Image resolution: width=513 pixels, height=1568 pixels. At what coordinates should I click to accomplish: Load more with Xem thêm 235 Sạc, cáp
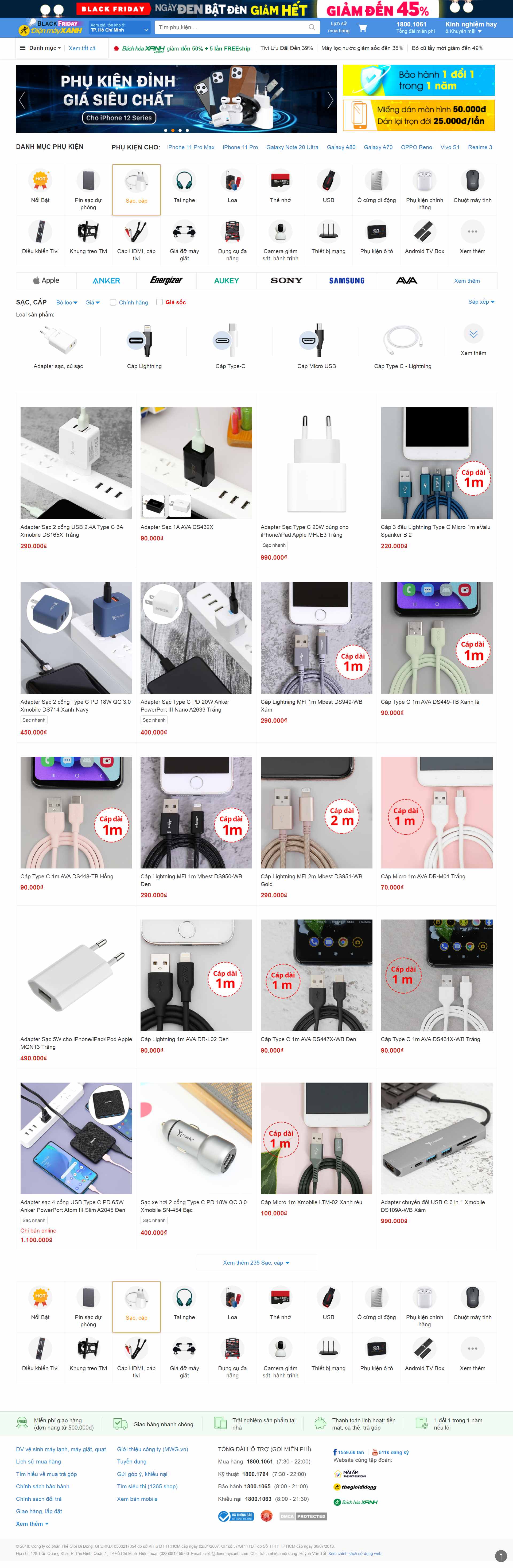tap(256, 1262)
